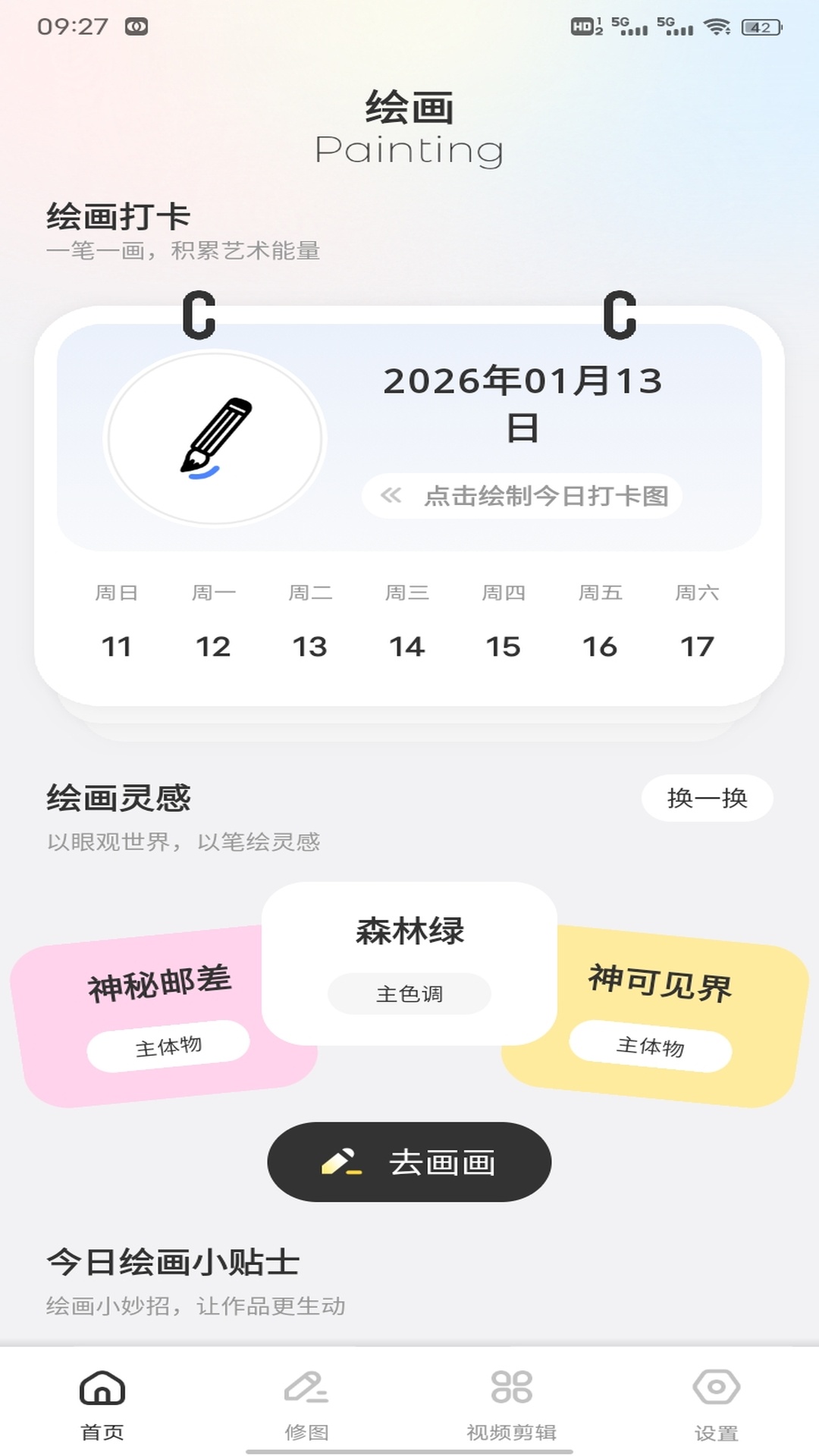
Task: Open the 神秘邮差 subject inspiration card
Action: pos(162,1009)
